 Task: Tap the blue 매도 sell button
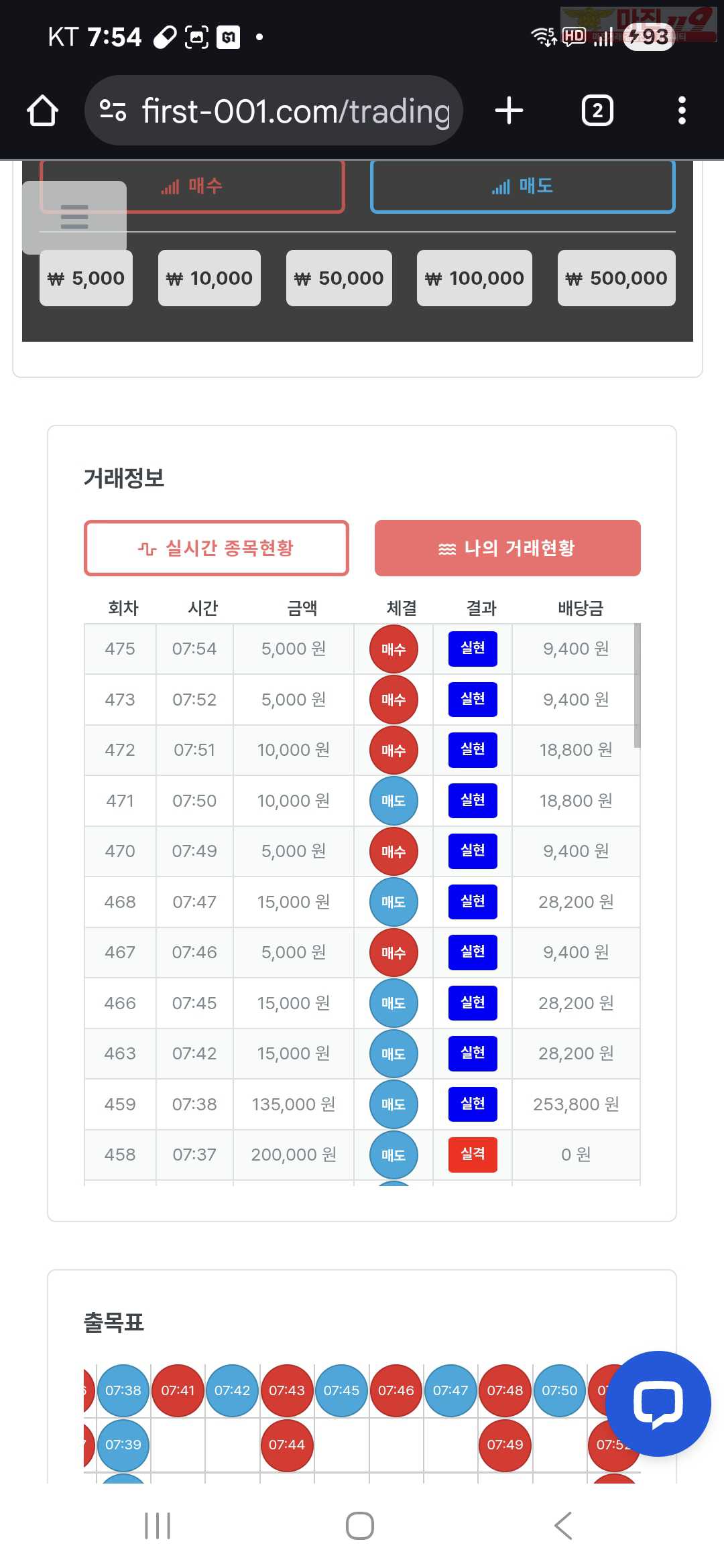(x=522, y=186)
